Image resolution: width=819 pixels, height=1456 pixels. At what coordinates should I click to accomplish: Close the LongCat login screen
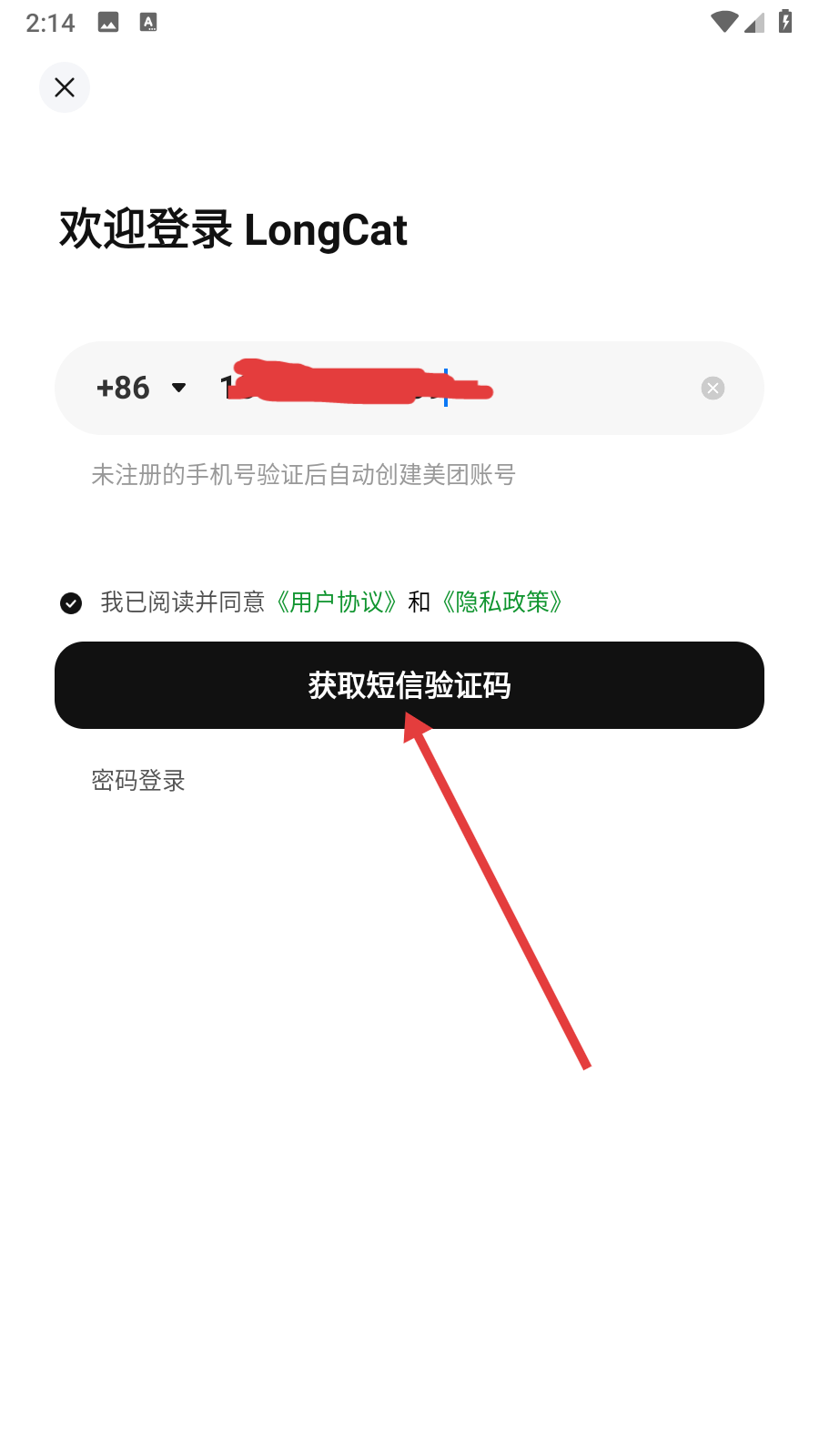(x=65, y=87)
